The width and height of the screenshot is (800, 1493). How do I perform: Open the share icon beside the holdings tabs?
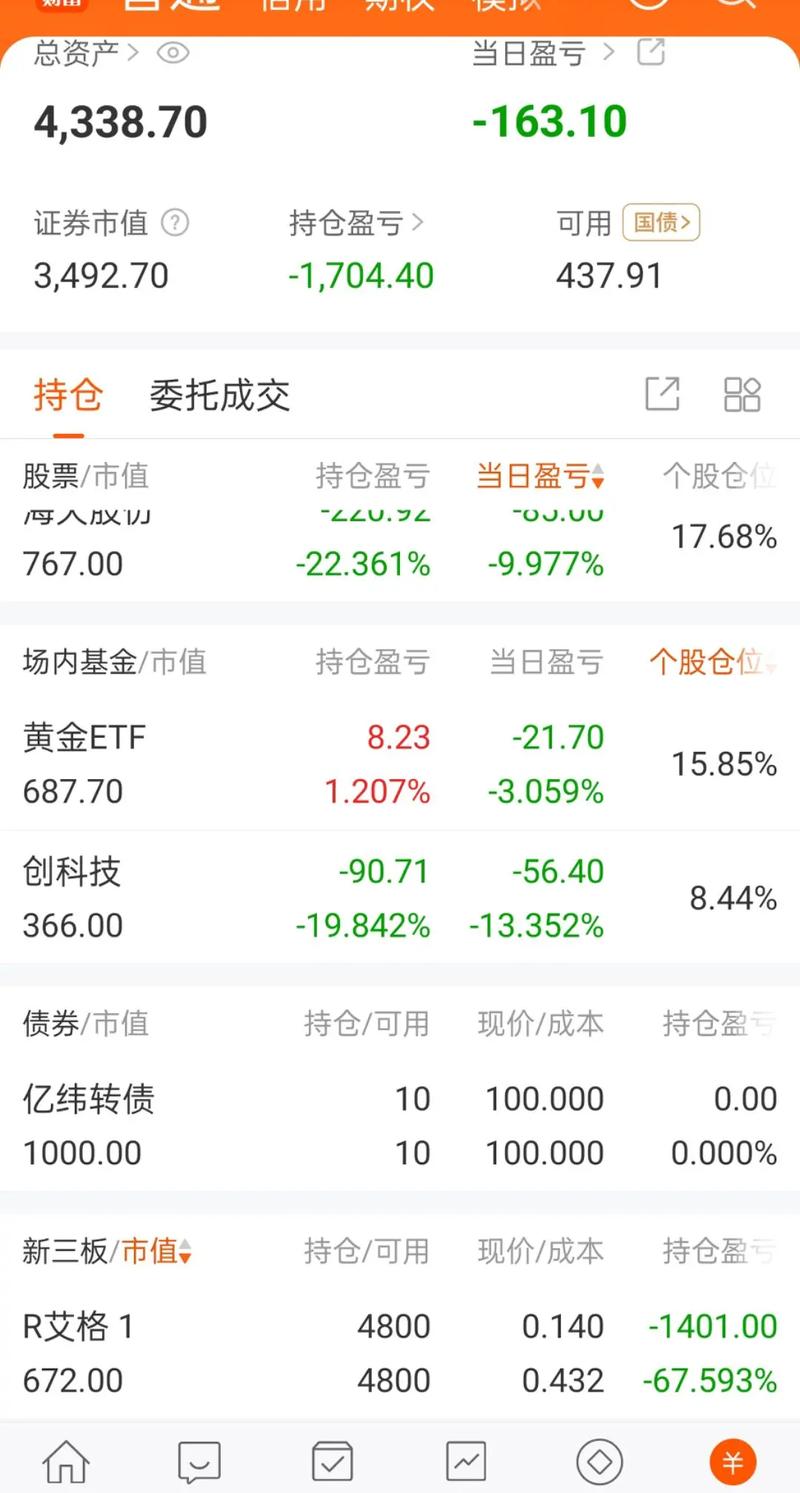pyautogui.click(x=663, y=395)
